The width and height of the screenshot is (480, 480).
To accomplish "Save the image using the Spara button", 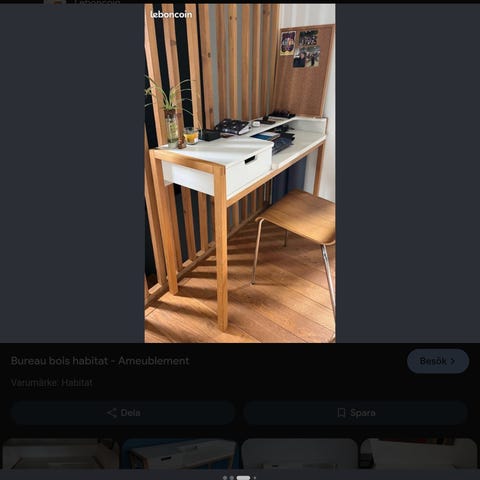I will click(356, 413).
